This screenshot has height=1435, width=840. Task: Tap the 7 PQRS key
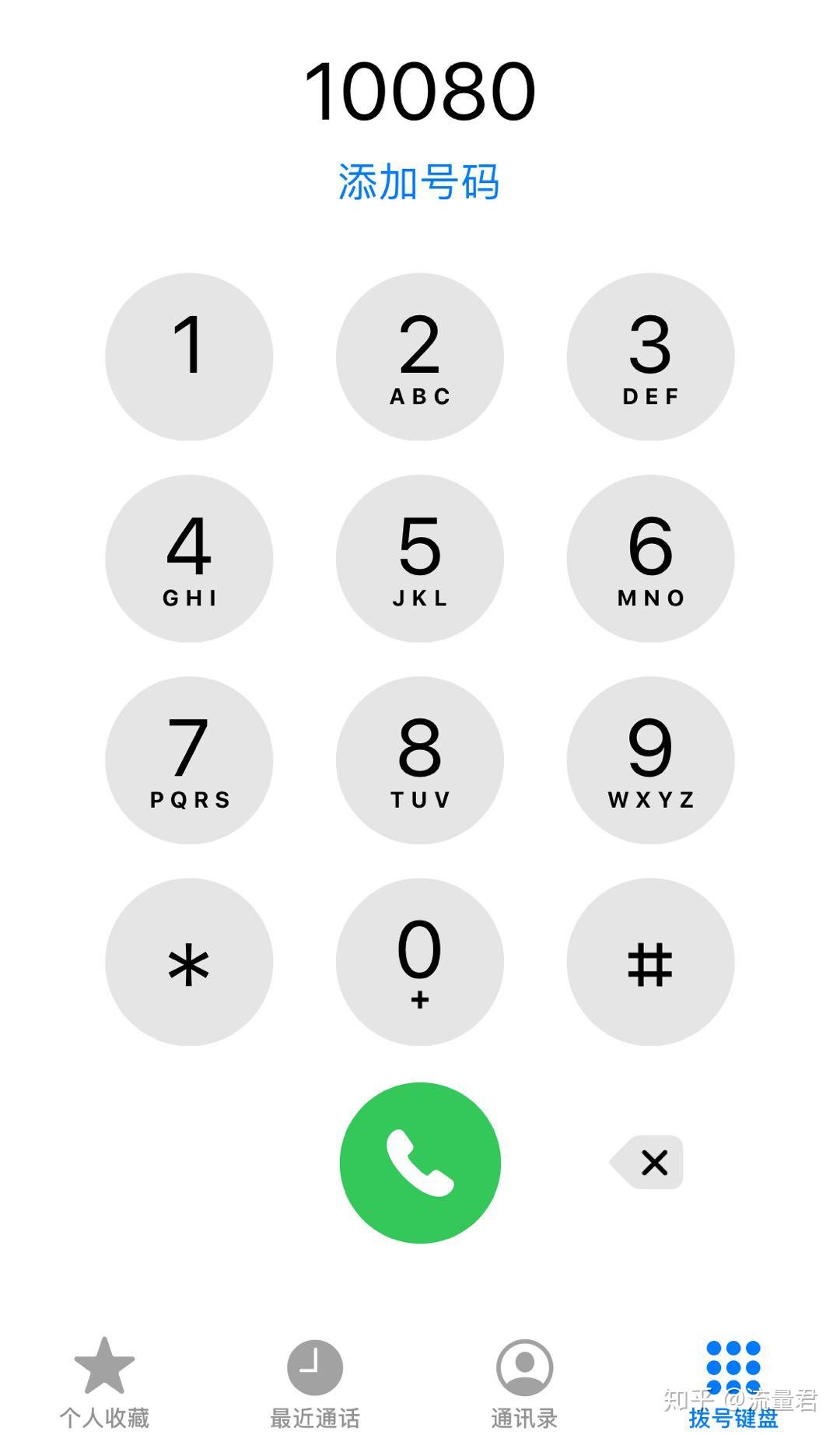tap(189, 760)
